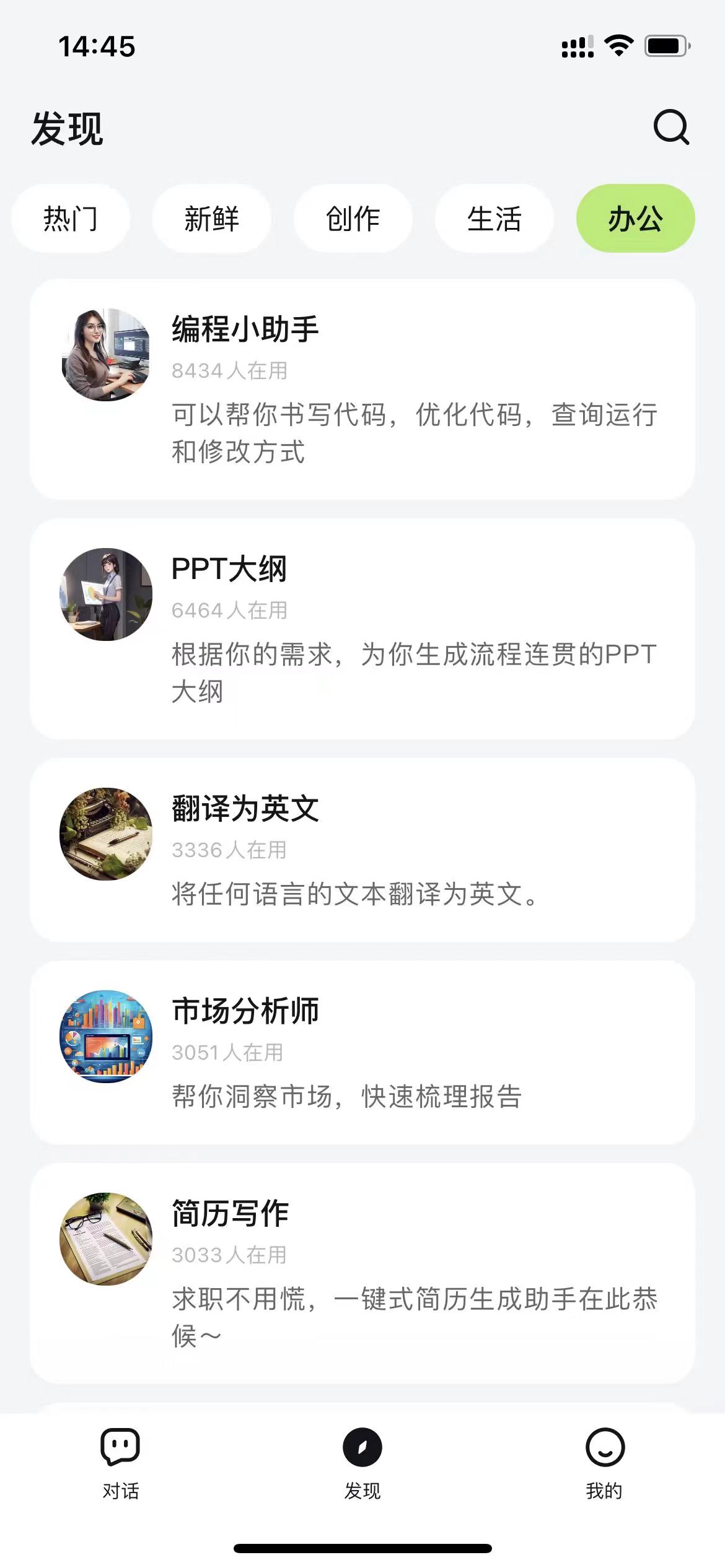Tap the 发现 bottom navigation tab
The width and height of the screenshot is (725, 1568).
pos(362,1463)
